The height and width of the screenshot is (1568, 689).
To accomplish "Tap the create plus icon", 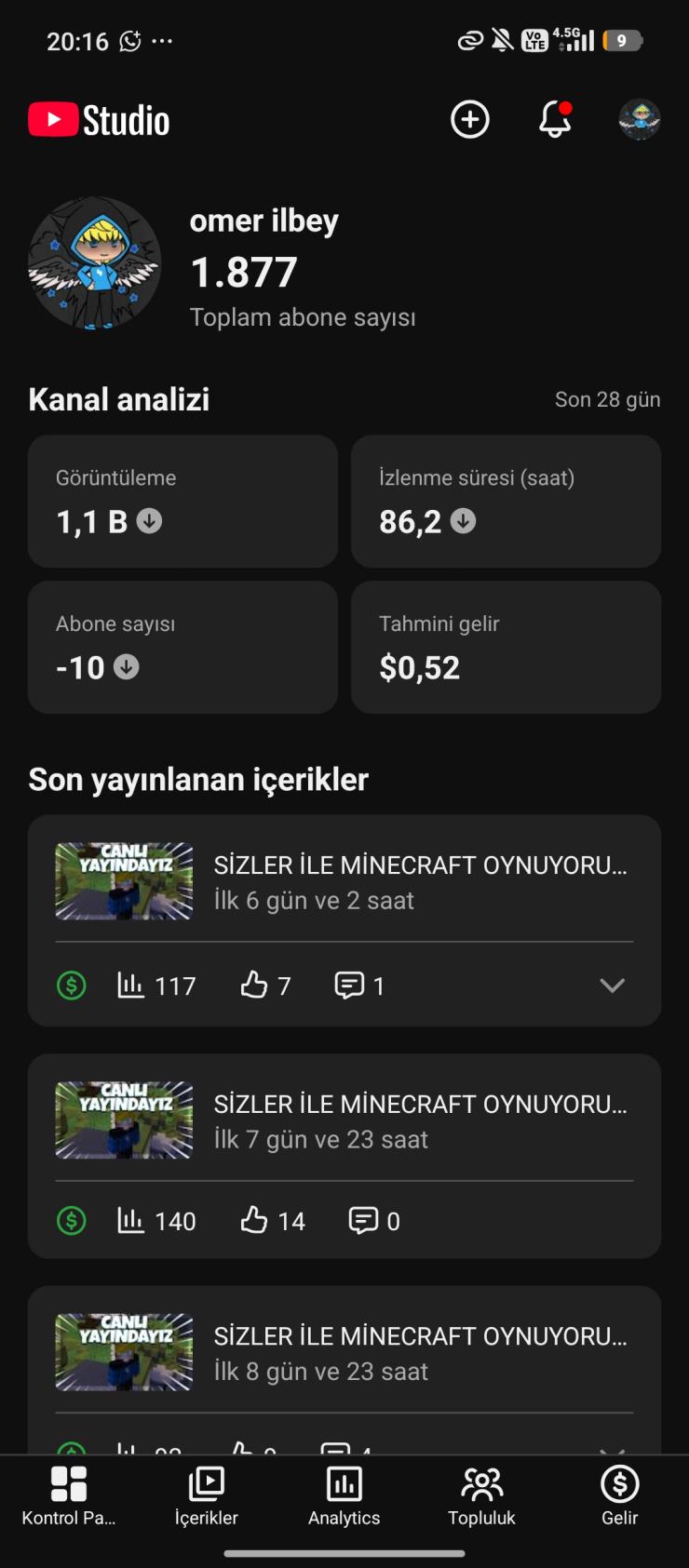I will pos(469,120).
